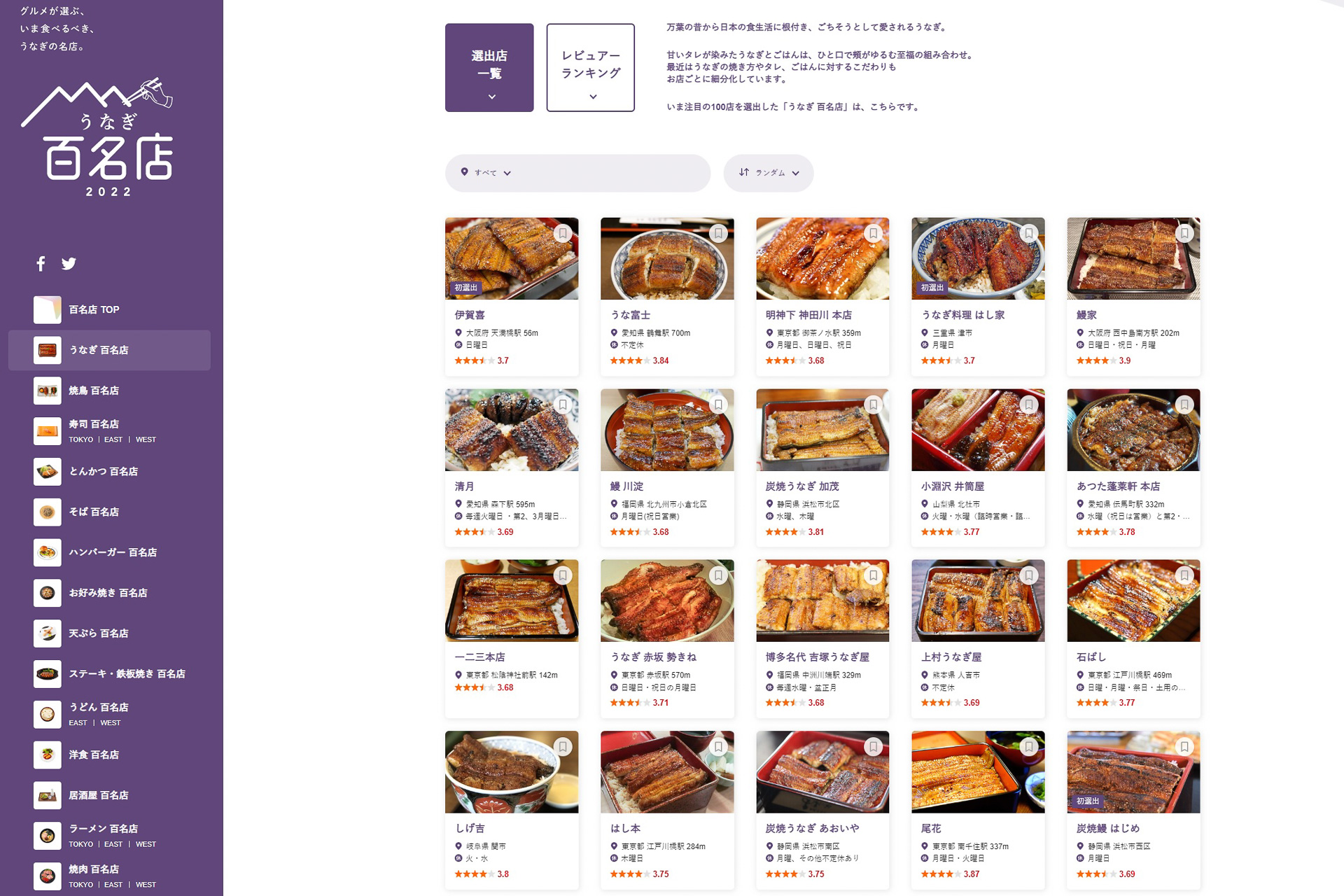Open the ランダム sort dropdown
The width and height of the screenshot is (1344, 896).
coord(768,173)
